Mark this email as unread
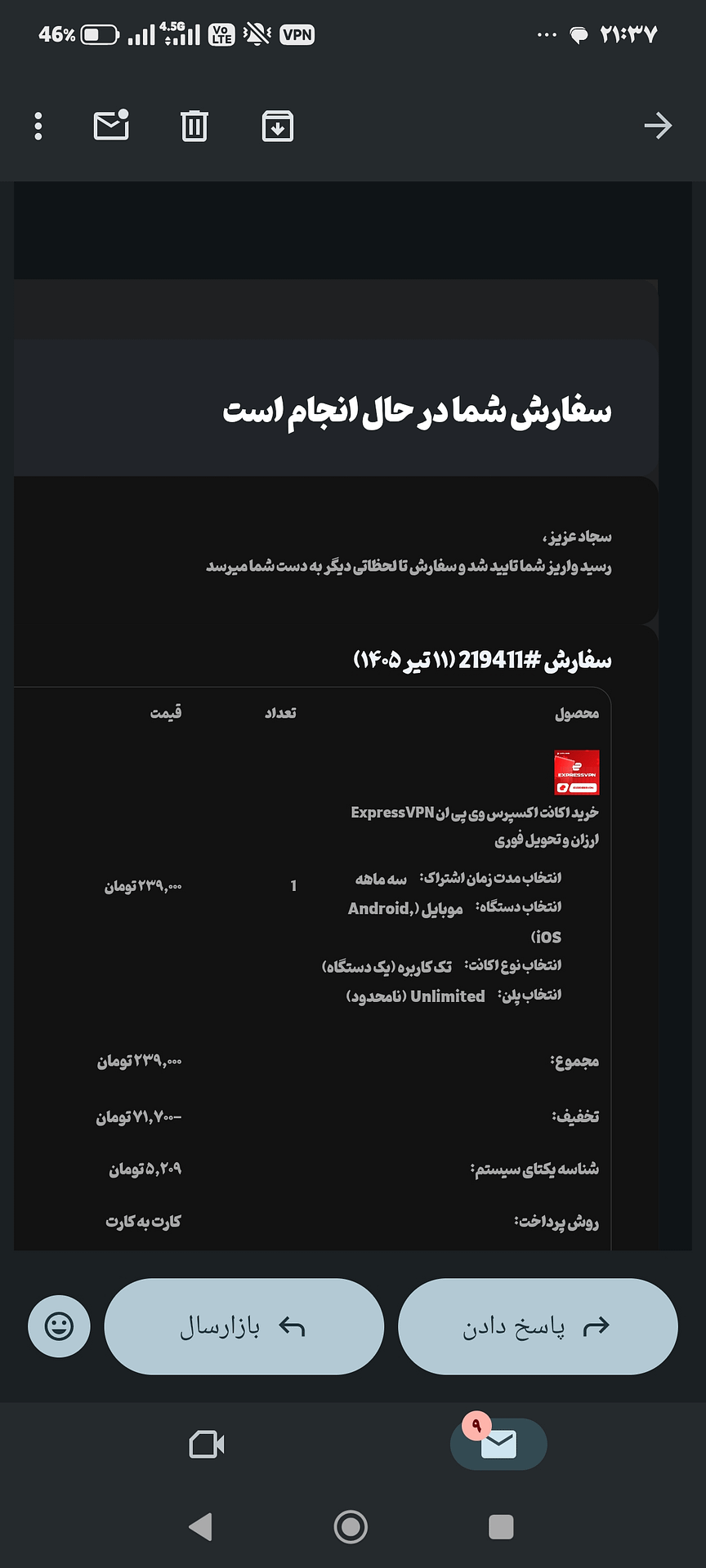706x1568 pixels. (x=112, y=126)
